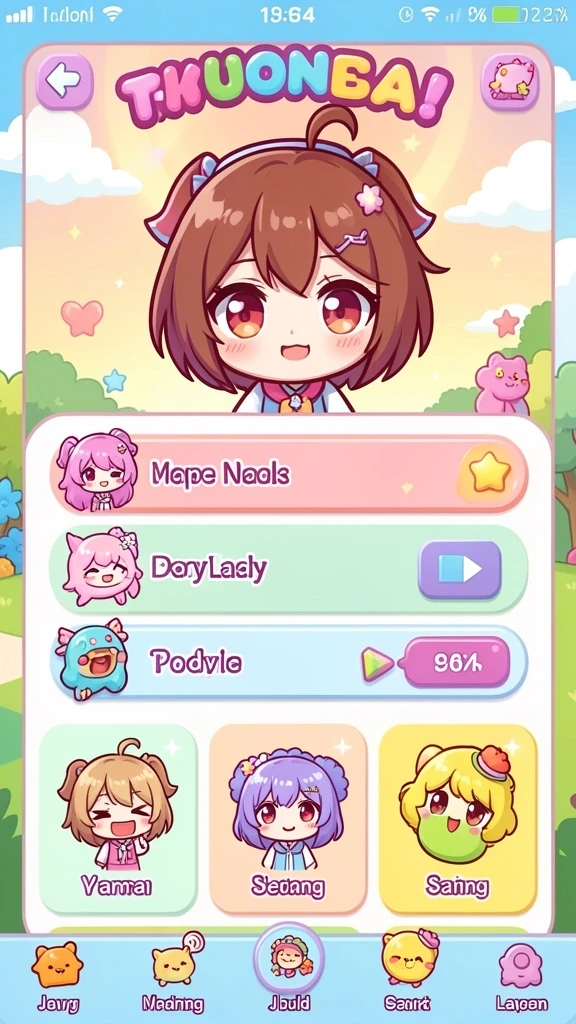
Task: Tap the star on the Mape Naols row
Action: (490, 474)
